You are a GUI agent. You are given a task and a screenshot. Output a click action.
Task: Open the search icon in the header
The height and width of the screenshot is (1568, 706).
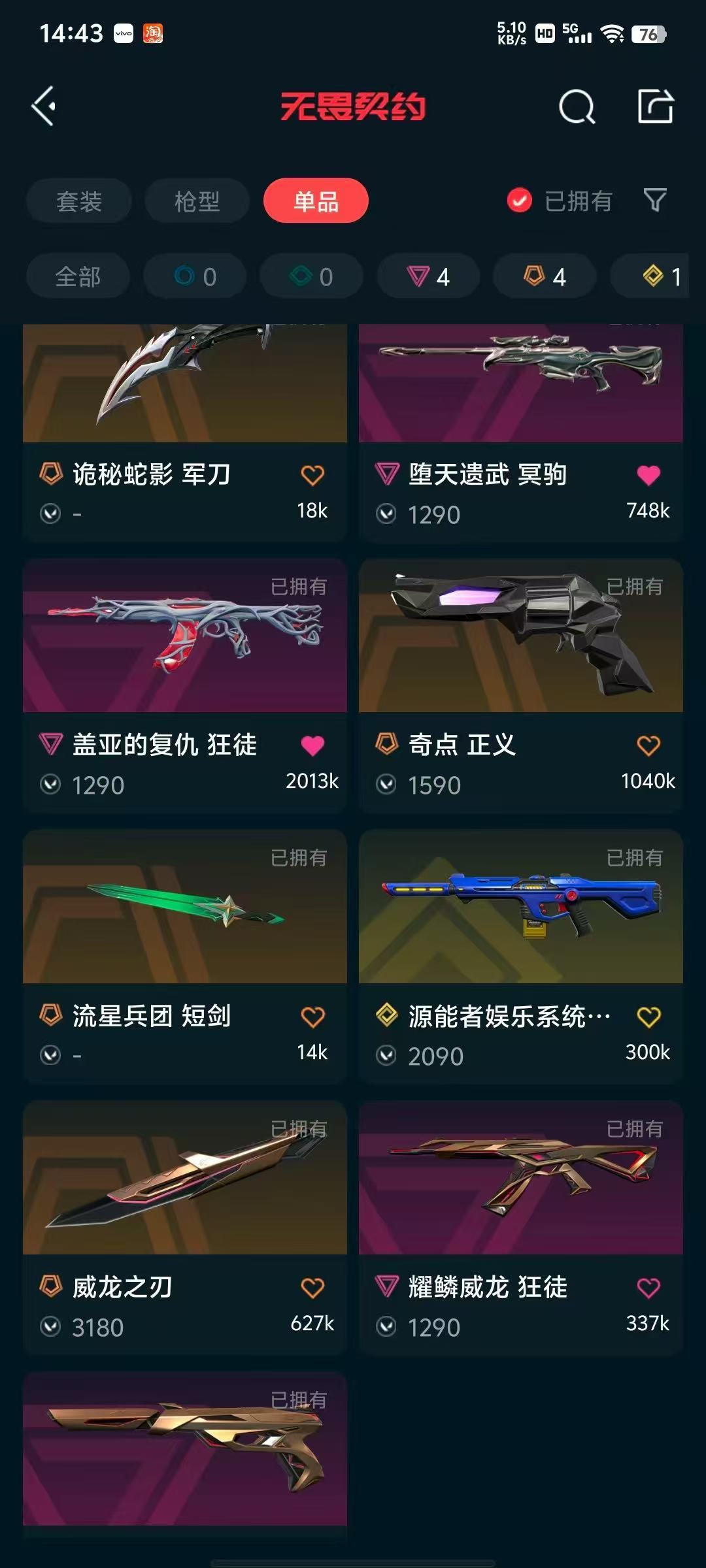point(577,106)
